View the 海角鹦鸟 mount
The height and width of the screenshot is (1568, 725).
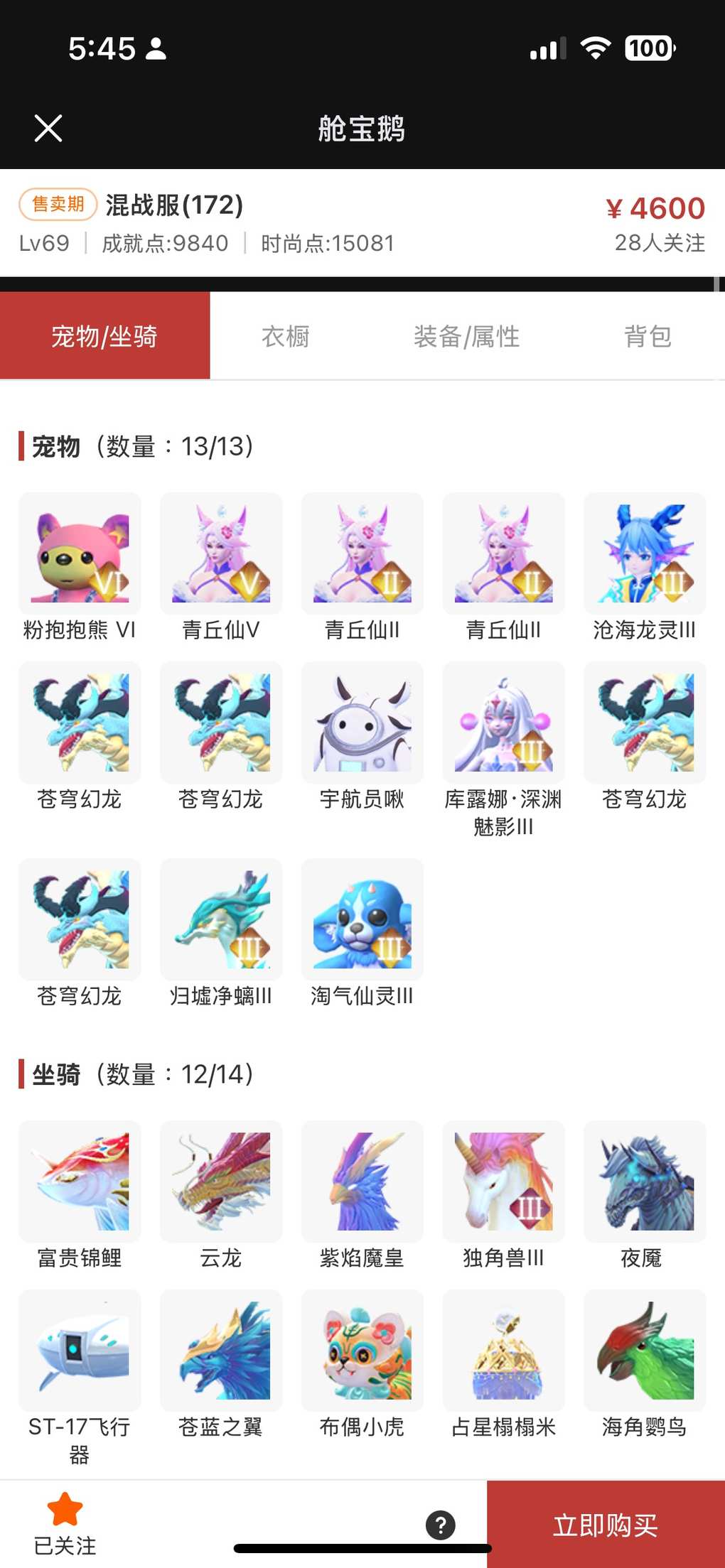(645, 1351)
